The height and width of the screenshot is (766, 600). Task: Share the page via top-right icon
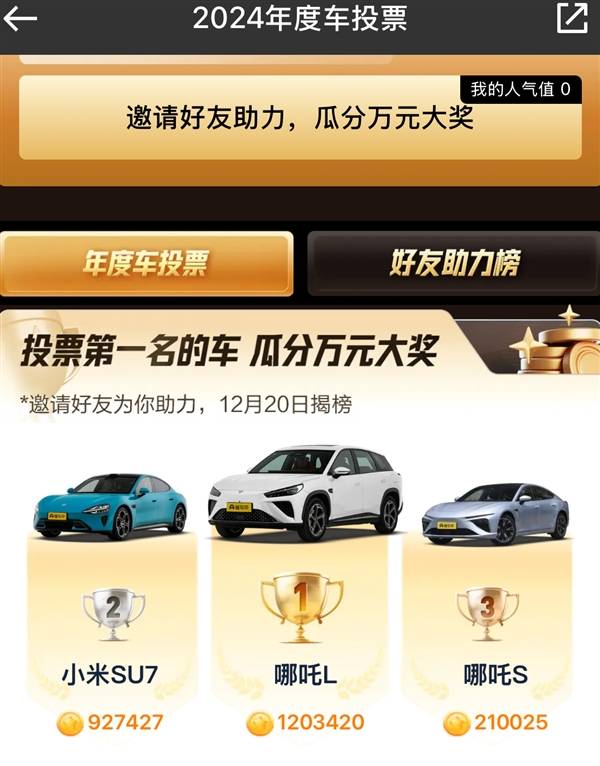tap(572, 18)
